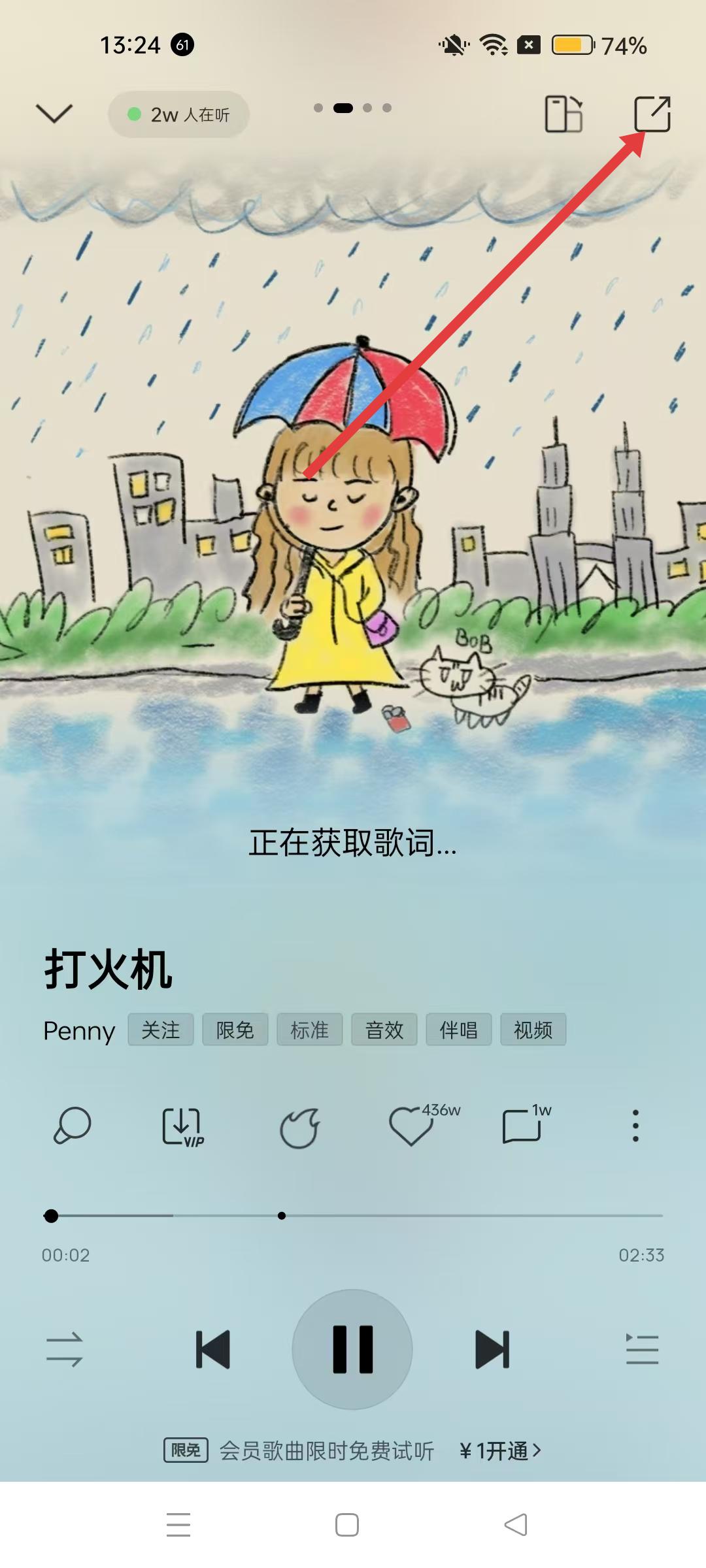
Task: Open the three-dot more options menu
Action: pos(635,1126)
